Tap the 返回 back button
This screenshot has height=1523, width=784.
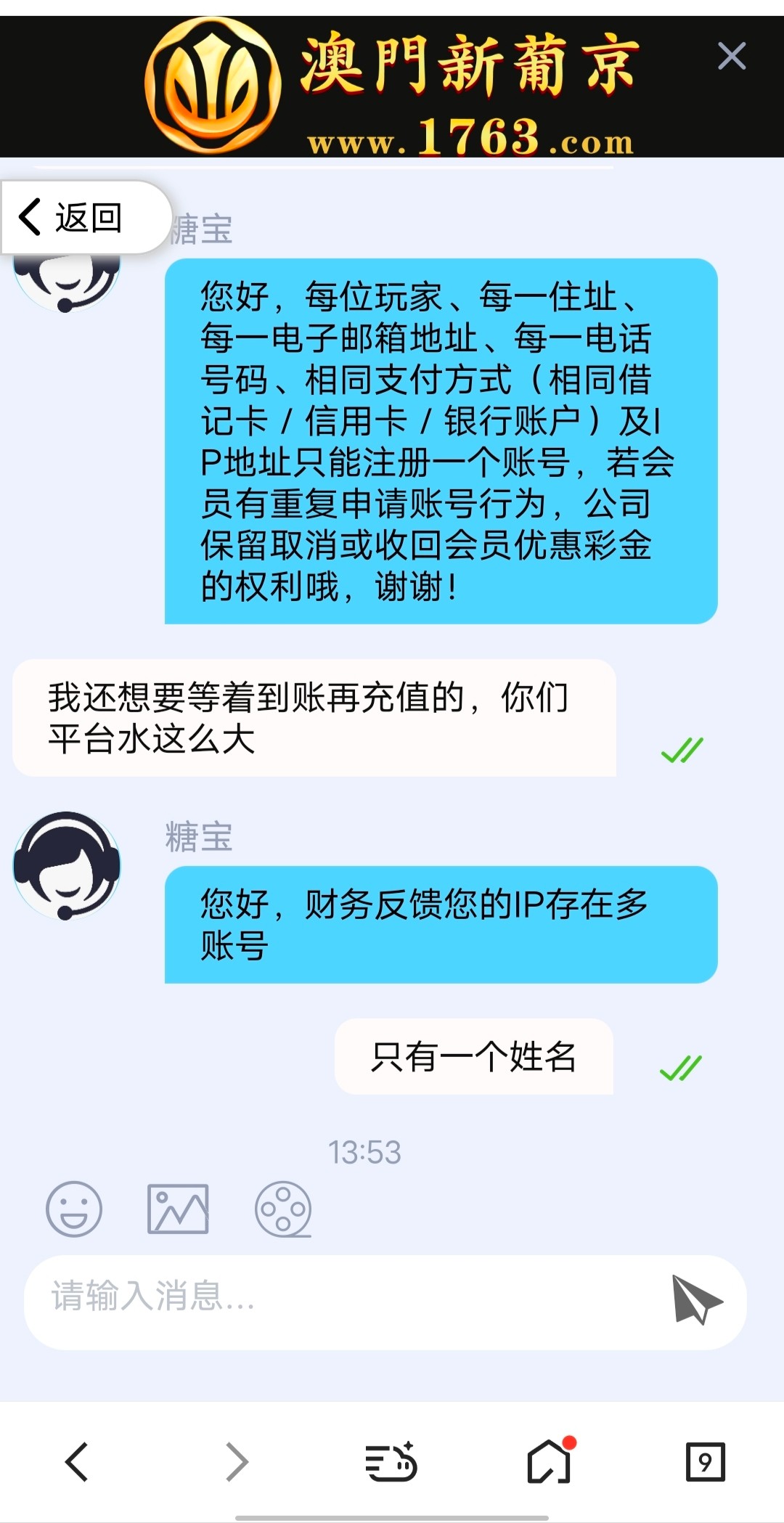tap(73, 218)
